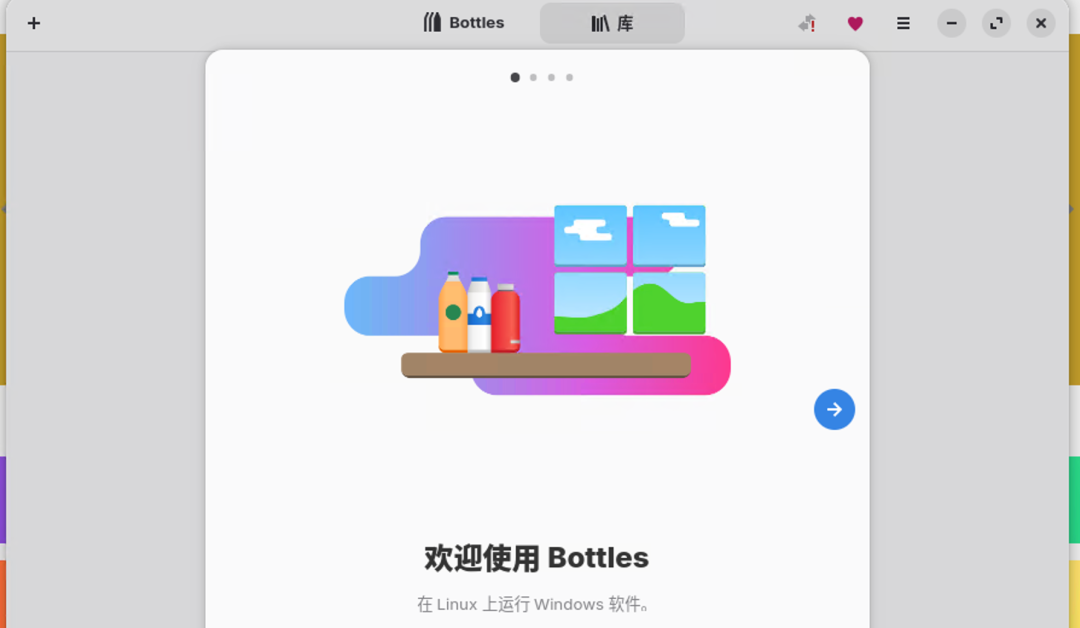Open the notifications warning icon
Image resolution: width=1080 pixels, height=628 pixels.
pyautogui.click(x=807, y=23)
